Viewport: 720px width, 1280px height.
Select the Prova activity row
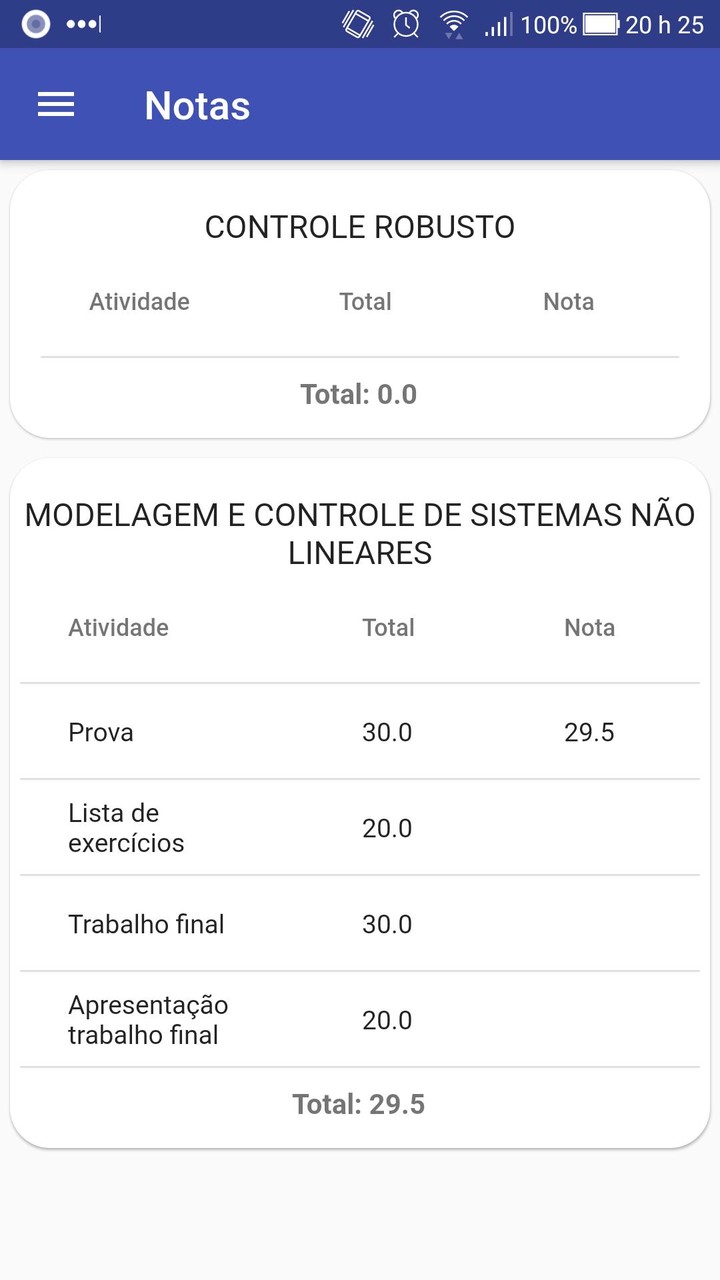click(100, 731)
